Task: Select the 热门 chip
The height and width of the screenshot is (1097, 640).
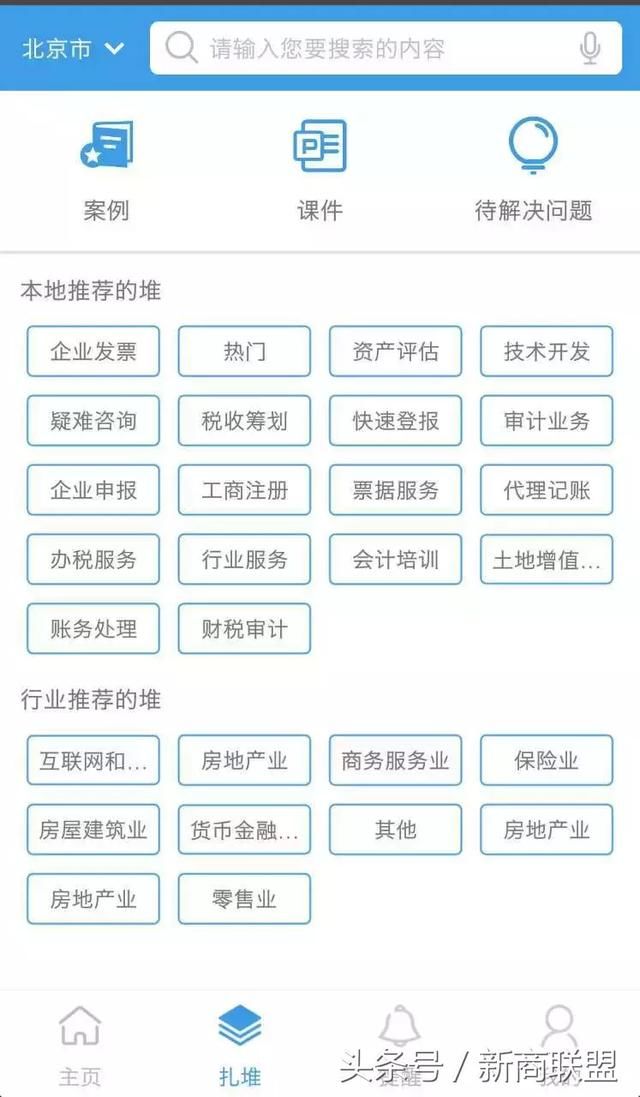Action: click(244, 352)
